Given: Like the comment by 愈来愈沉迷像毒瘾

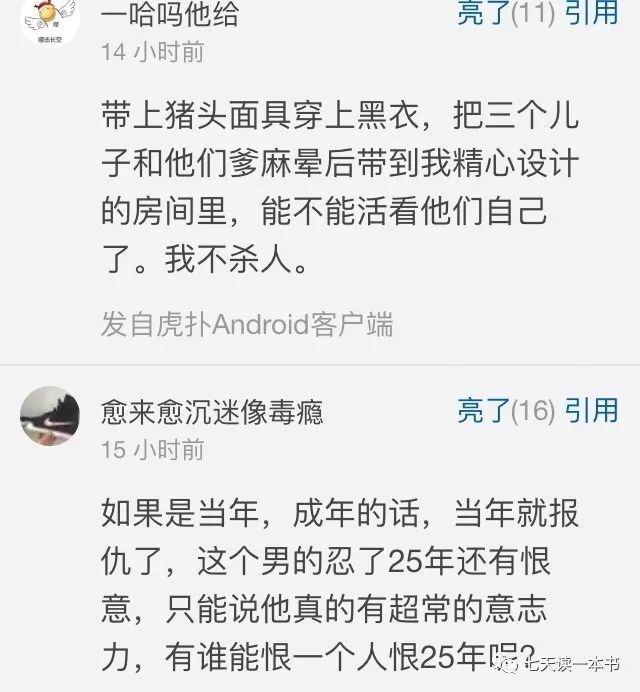Looking at the screenshot, I should click(505, 409).
